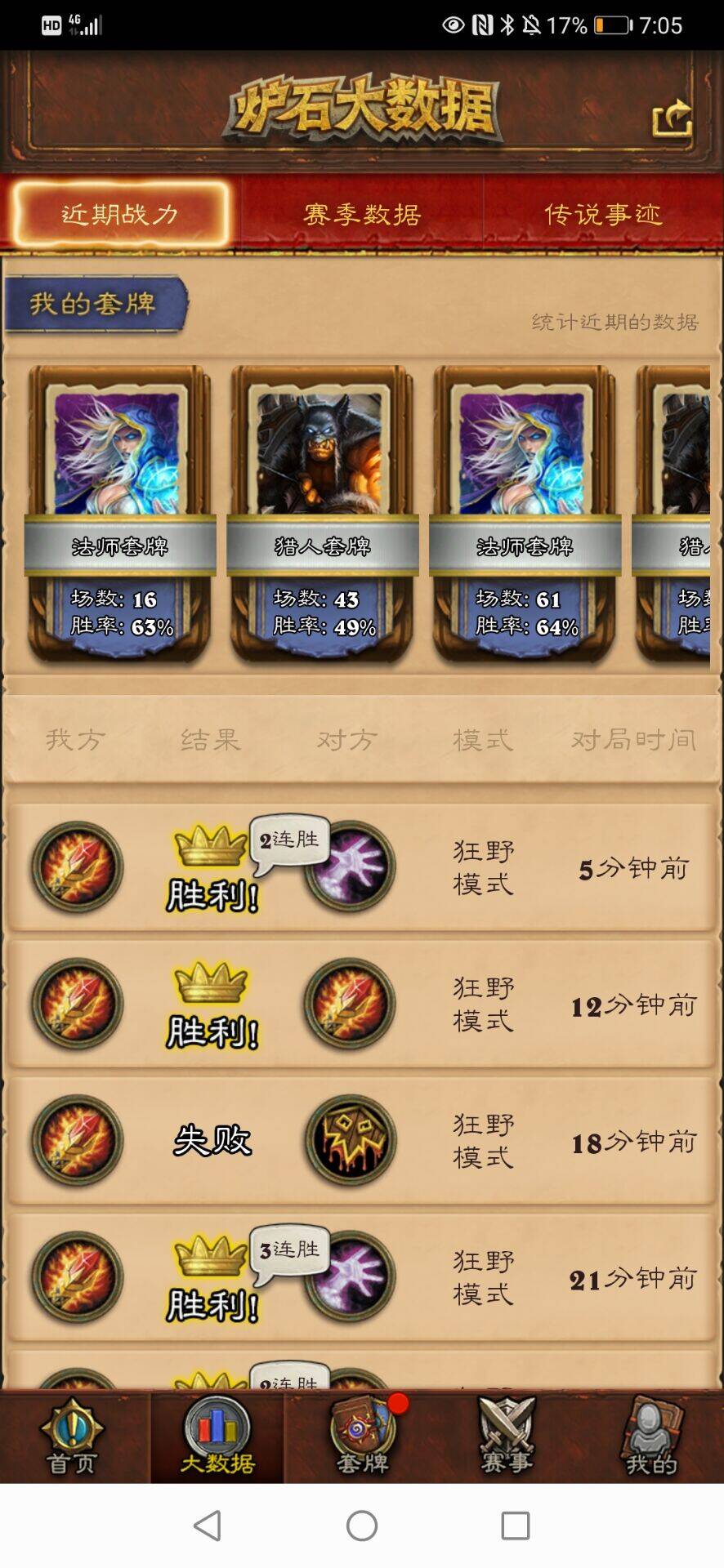
Task: Open the match from 21分钟前
Action: coord(362,1278)
